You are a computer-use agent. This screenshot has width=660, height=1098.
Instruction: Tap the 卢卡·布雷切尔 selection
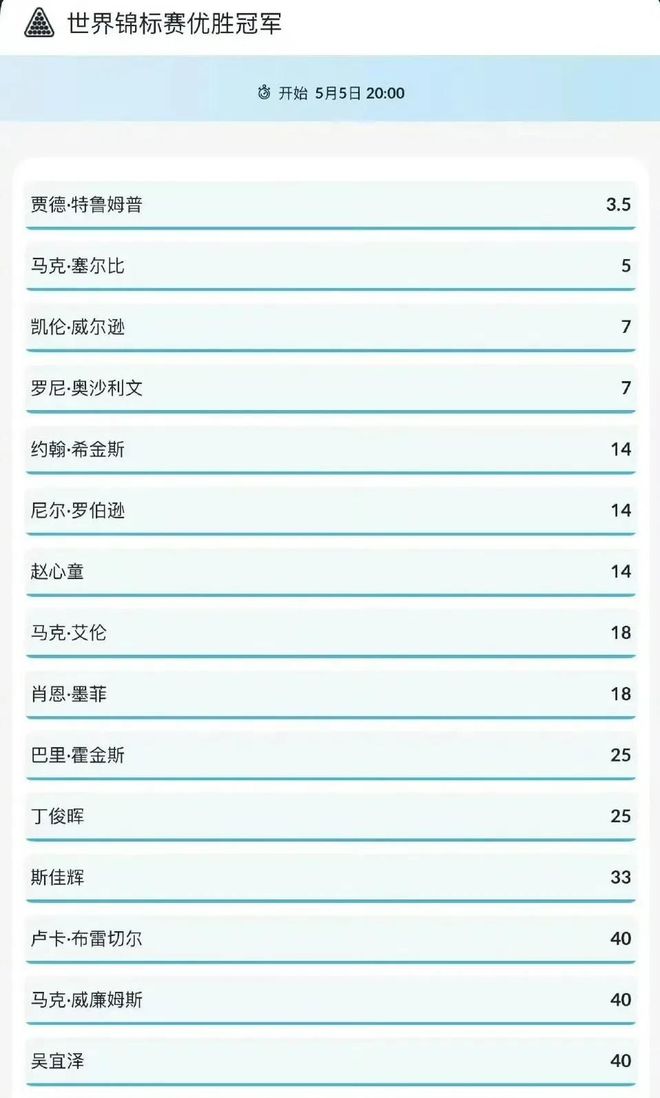pos(330,939)
